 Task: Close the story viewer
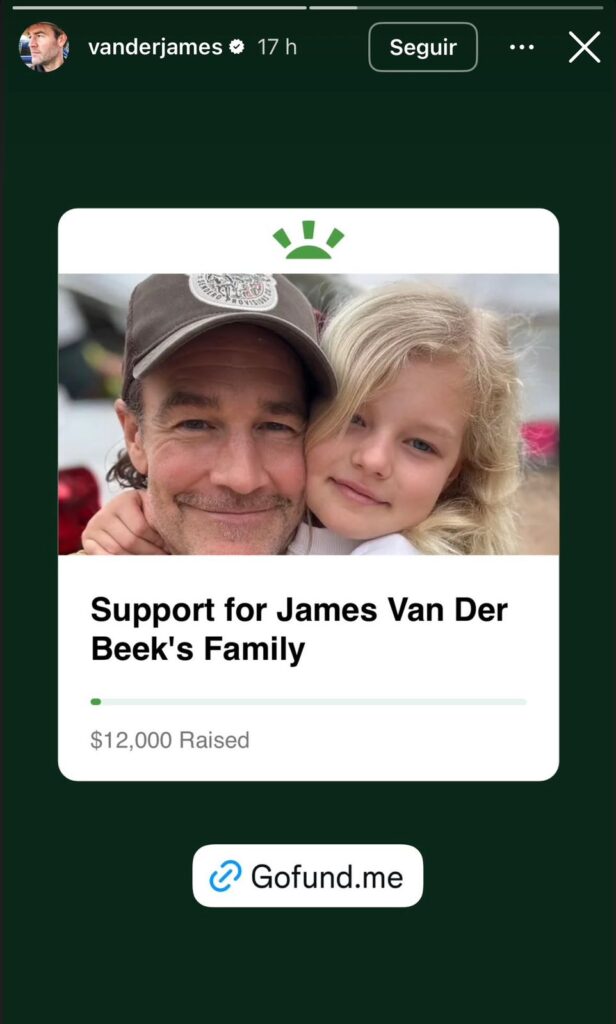[584, 47]
